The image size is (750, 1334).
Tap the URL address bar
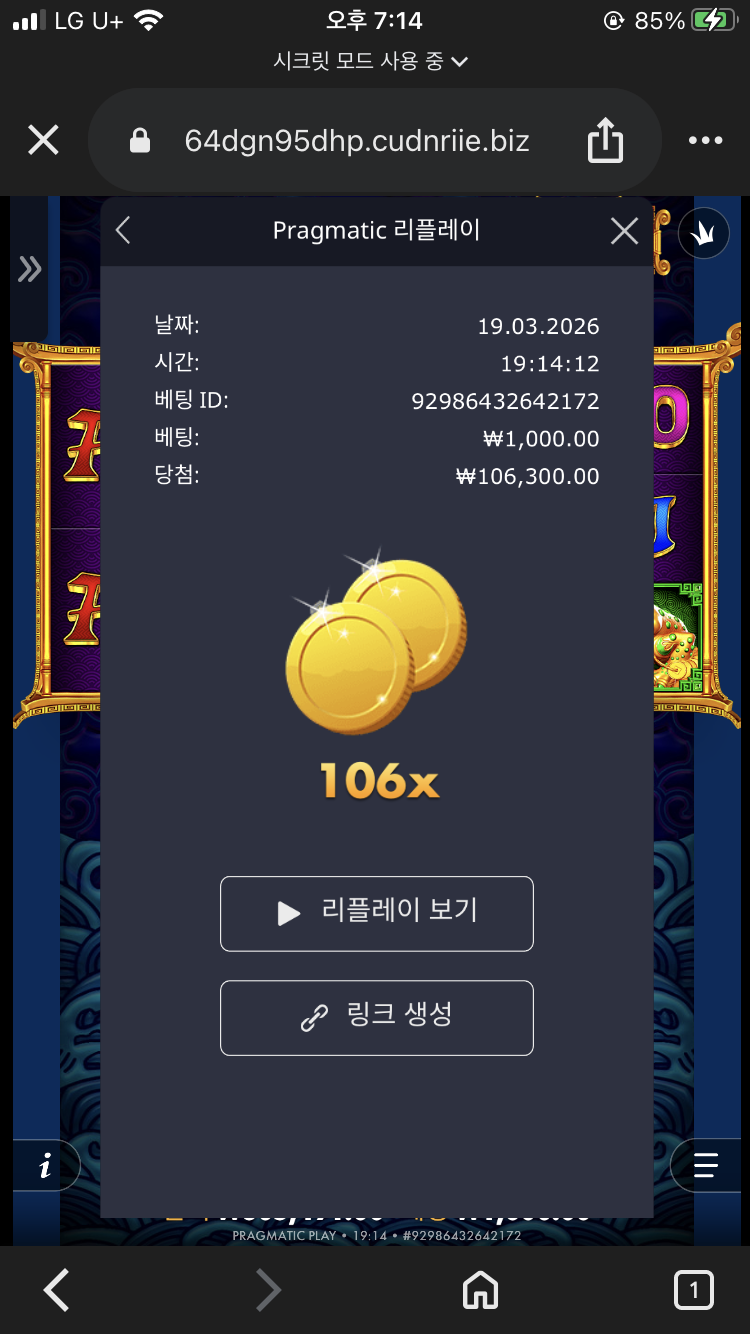[356, 141]
